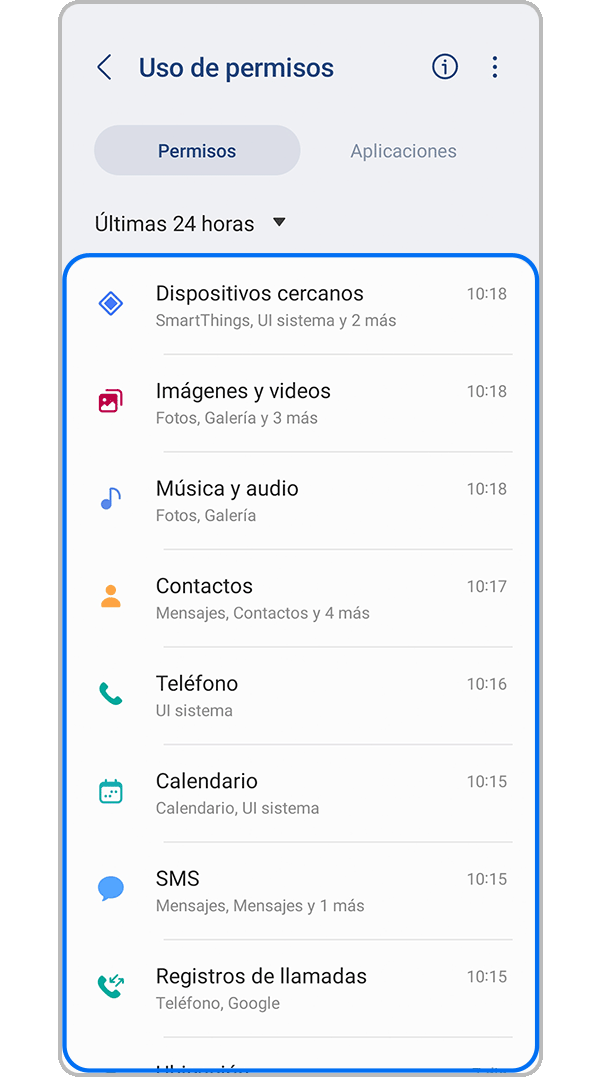Open the Contactos permission row
Screen dimensions: 600x1077
coord(300,598)
